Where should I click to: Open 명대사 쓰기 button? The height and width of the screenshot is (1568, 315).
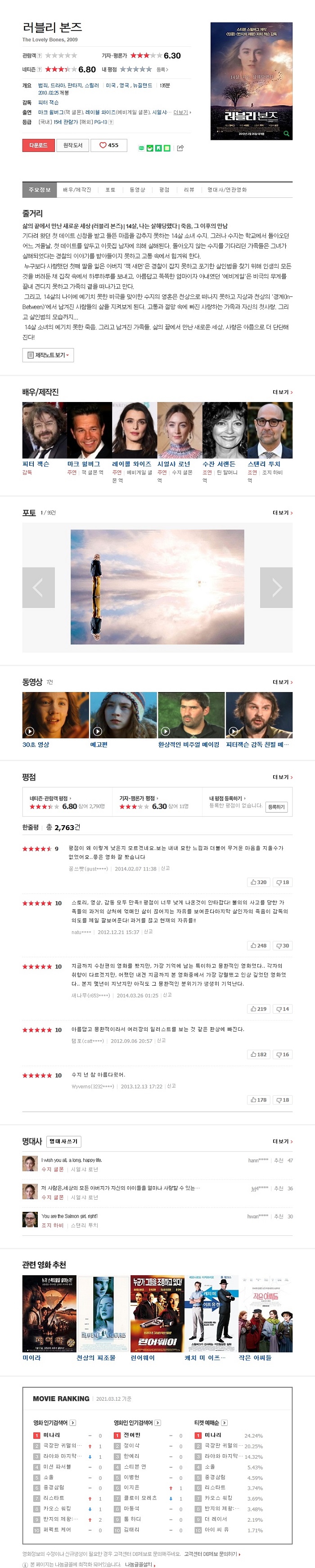click(64, 1141)
